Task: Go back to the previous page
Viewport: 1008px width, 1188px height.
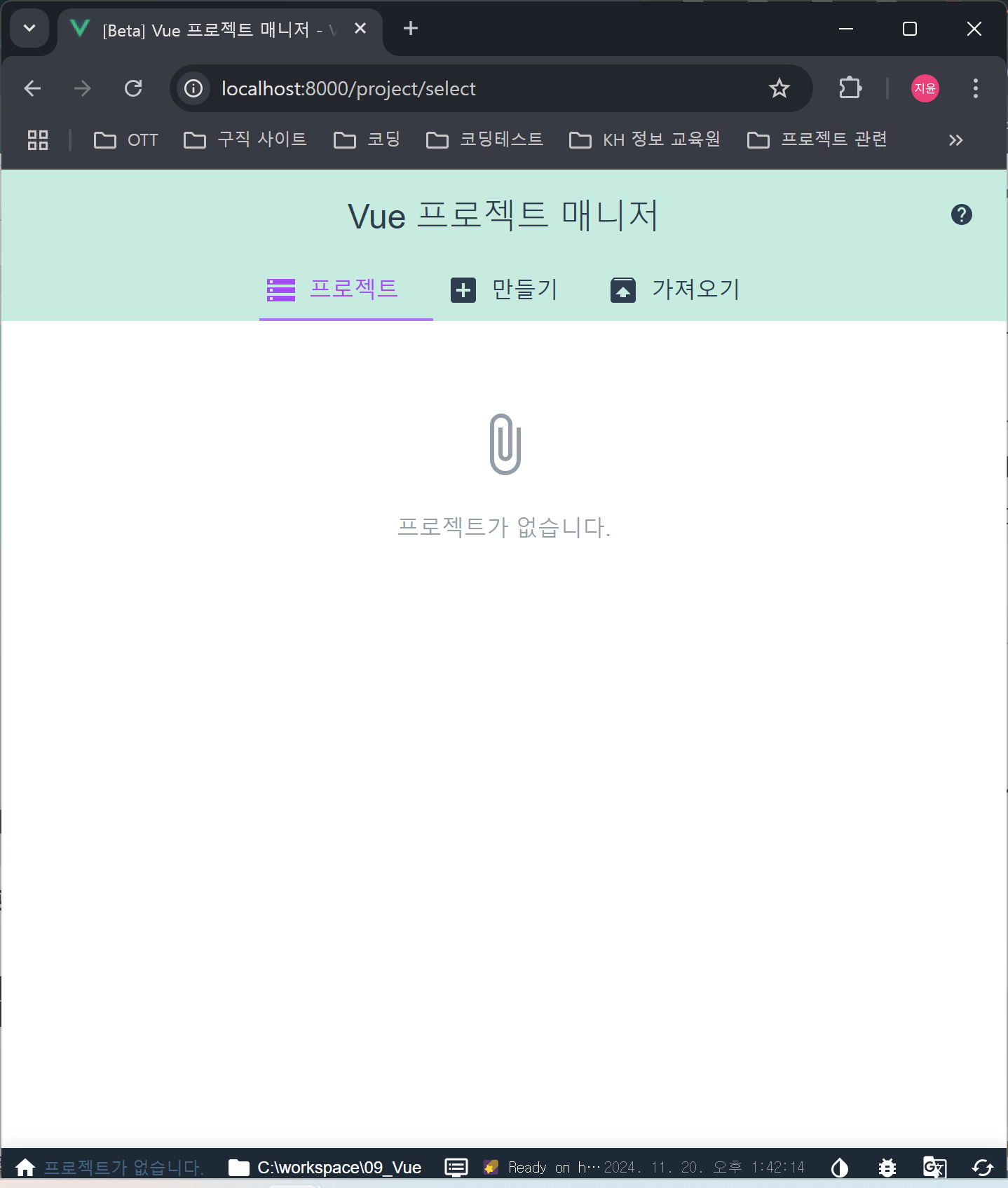Action: 32,88
